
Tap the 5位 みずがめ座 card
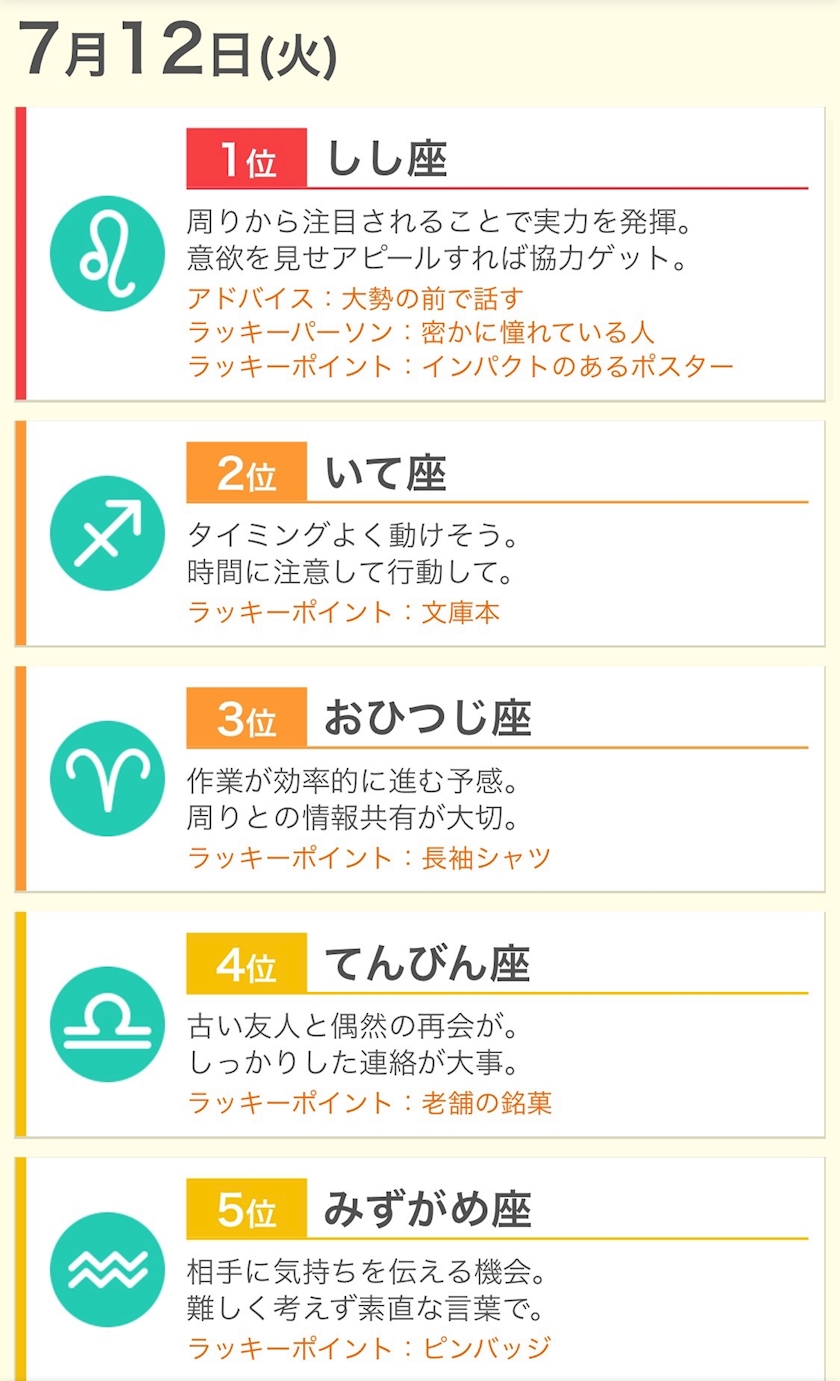420,1269
